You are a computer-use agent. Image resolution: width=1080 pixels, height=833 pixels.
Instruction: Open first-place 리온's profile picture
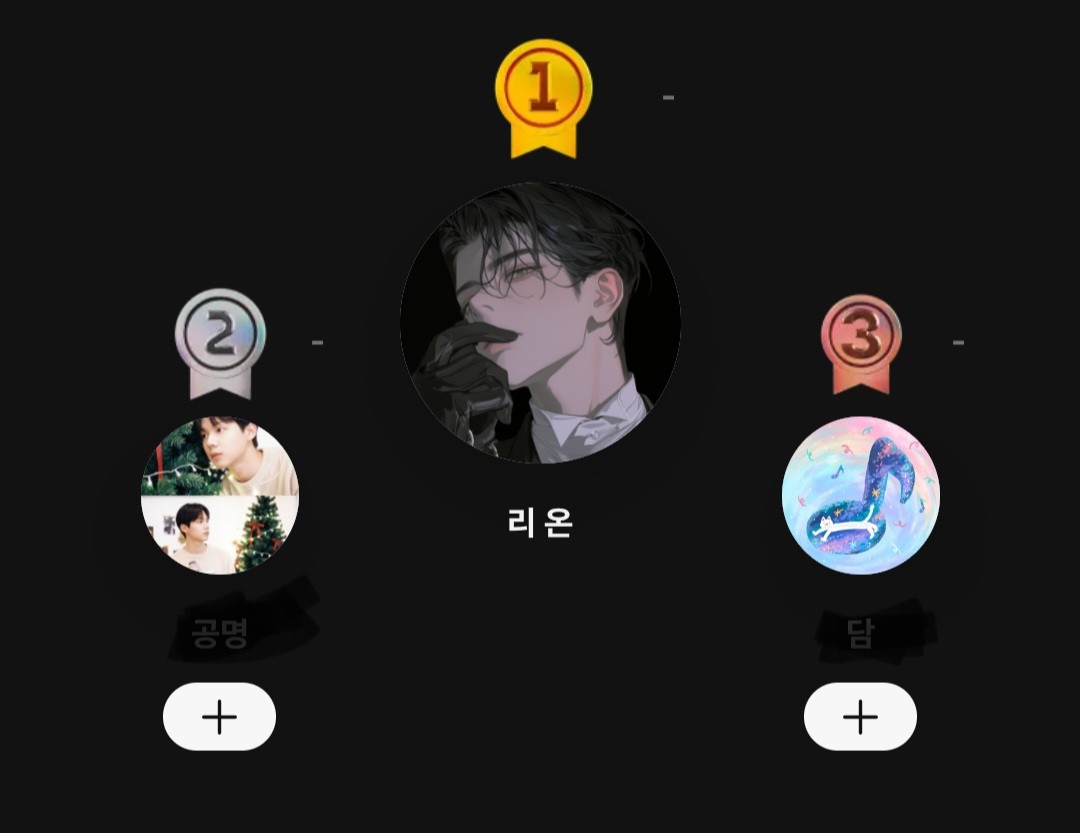click(x=540, y=323)
